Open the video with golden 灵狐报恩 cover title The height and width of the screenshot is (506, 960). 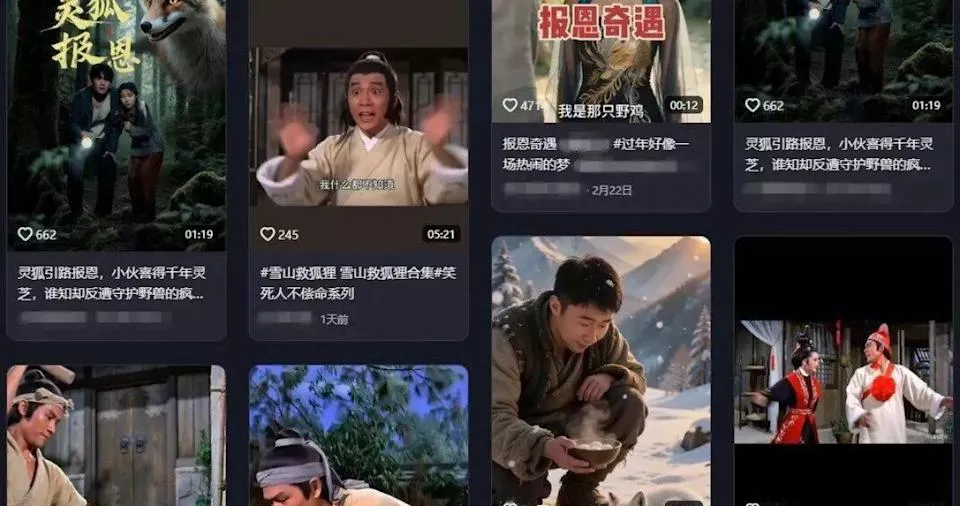(x=116, y=120)
